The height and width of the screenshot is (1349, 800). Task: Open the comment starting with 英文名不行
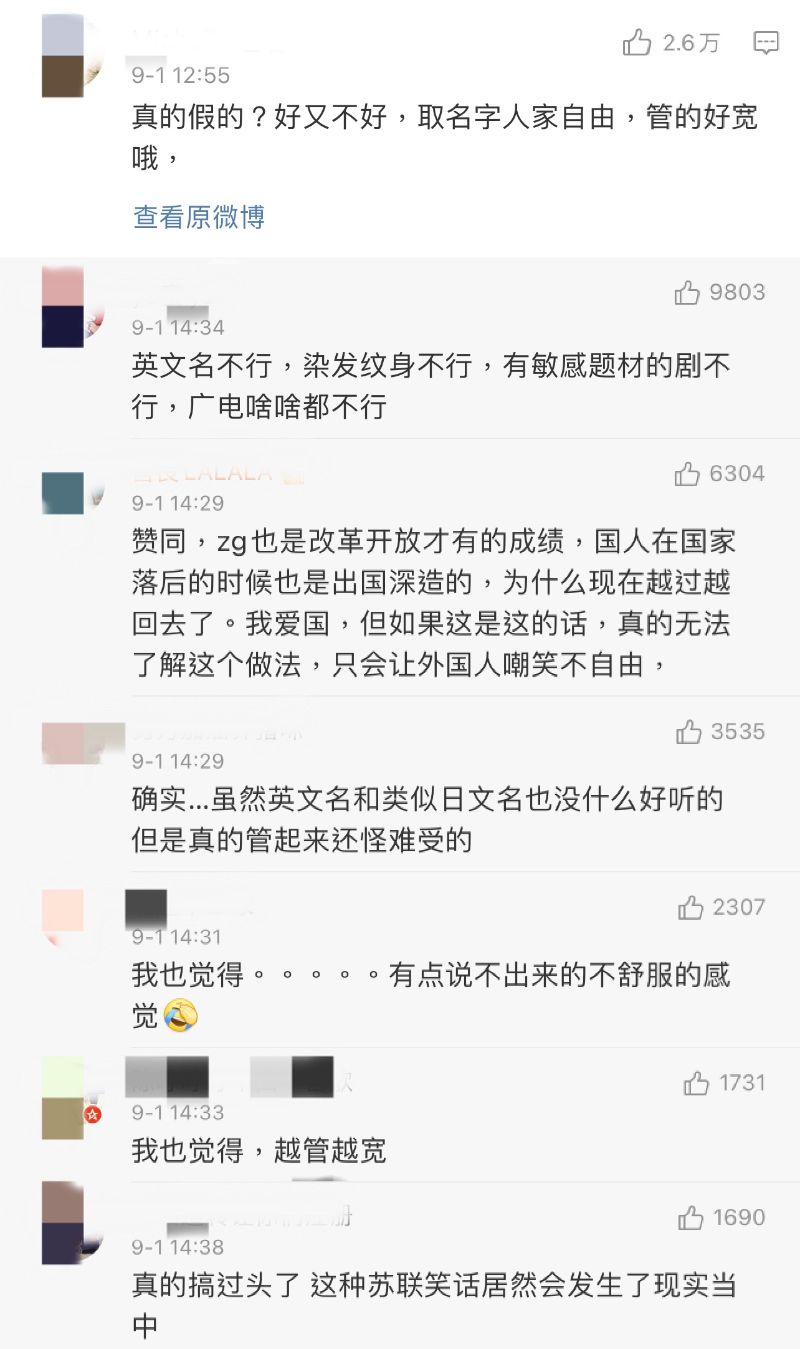tap(430, 387)
